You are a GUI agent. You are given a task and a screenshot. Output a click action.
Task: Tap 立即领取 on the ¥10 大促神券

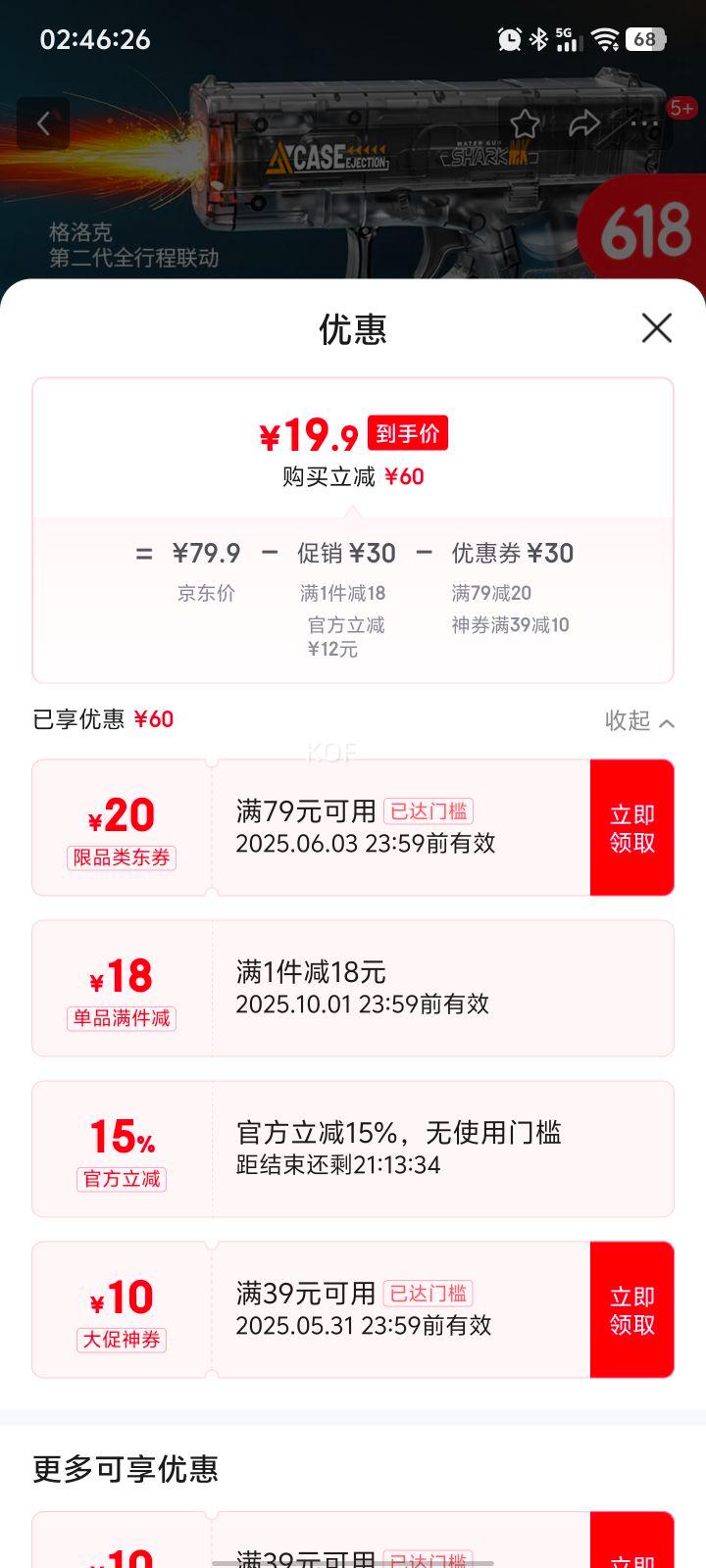point(631,1308)
